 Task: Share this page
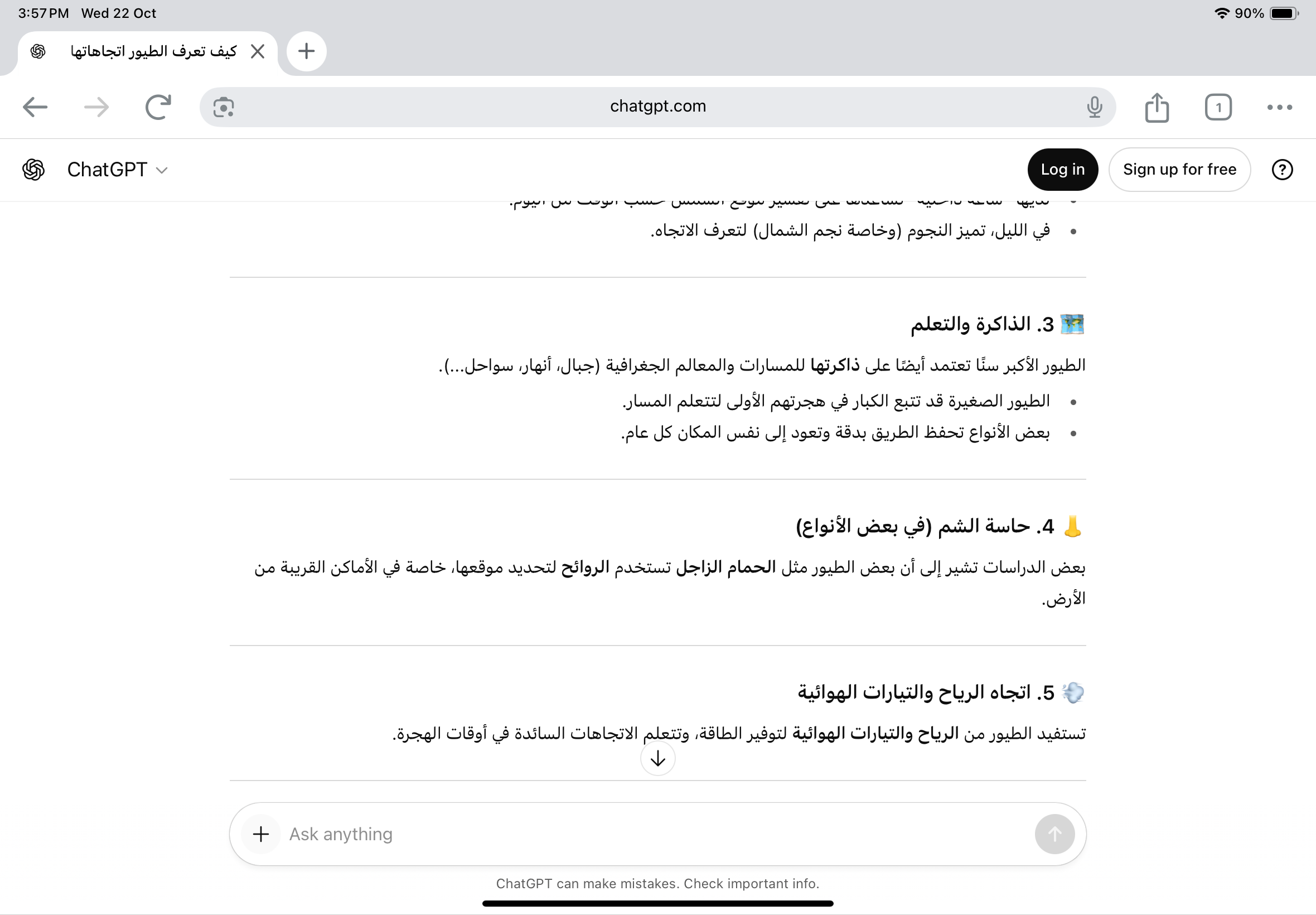click(x=1157, y=107)
